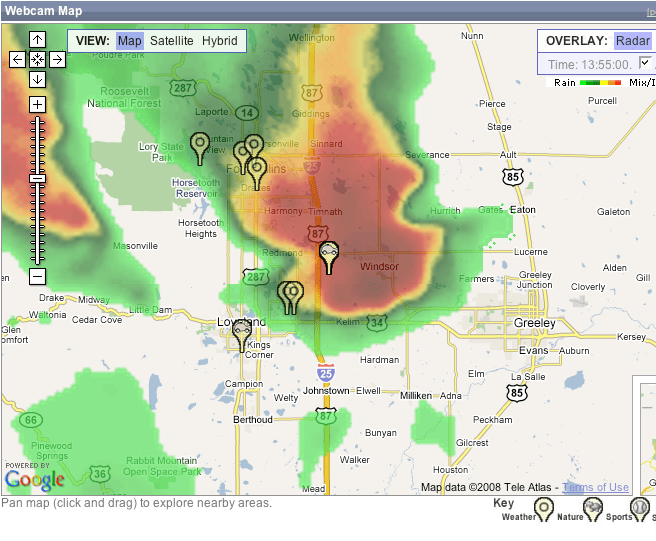Screen dimensions: 656x541
Task: Select the Map view
Action: 130,41
